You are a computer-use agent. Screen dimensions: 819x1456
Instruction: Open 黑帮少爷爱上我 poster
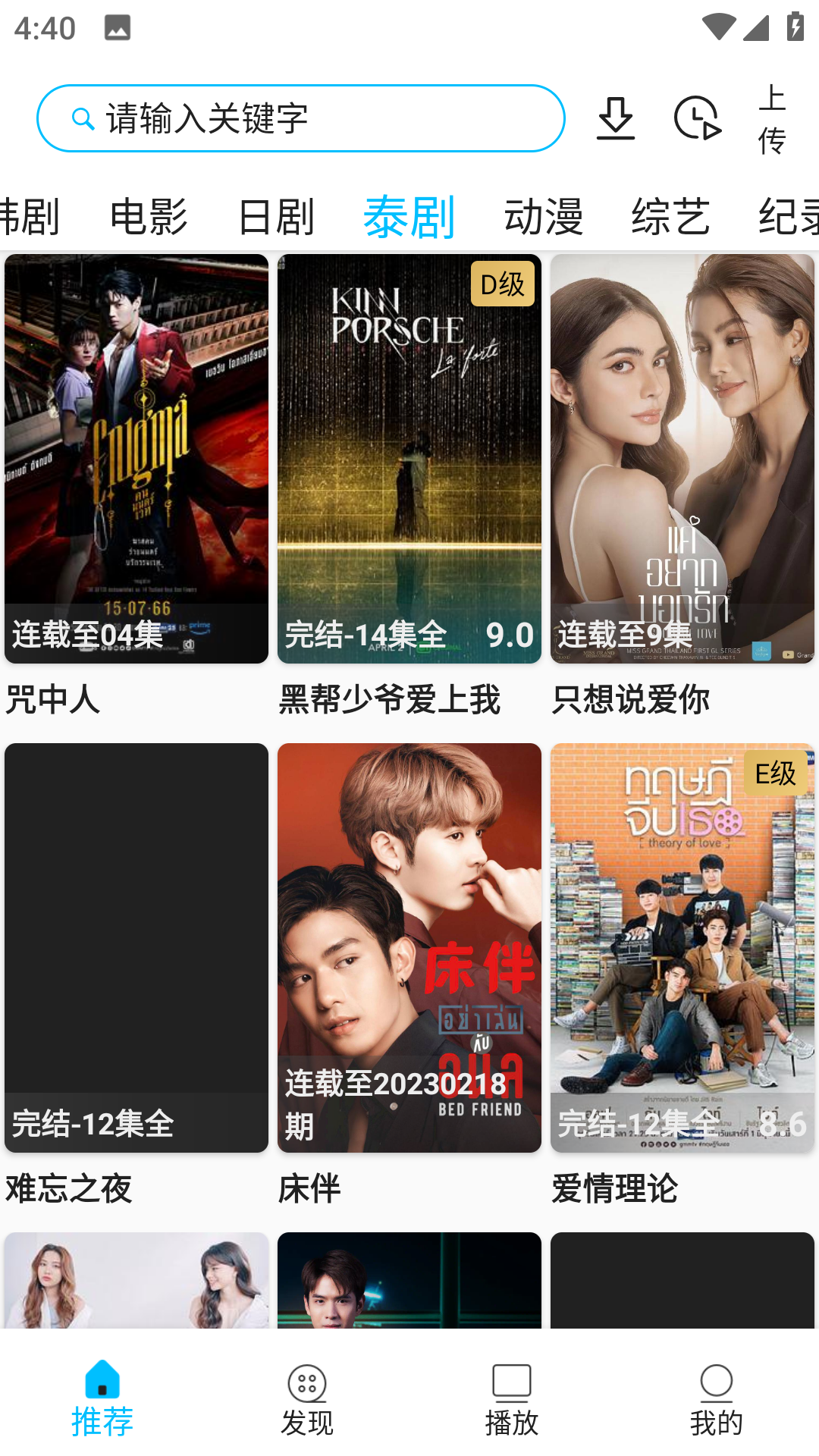click(409, 459)
